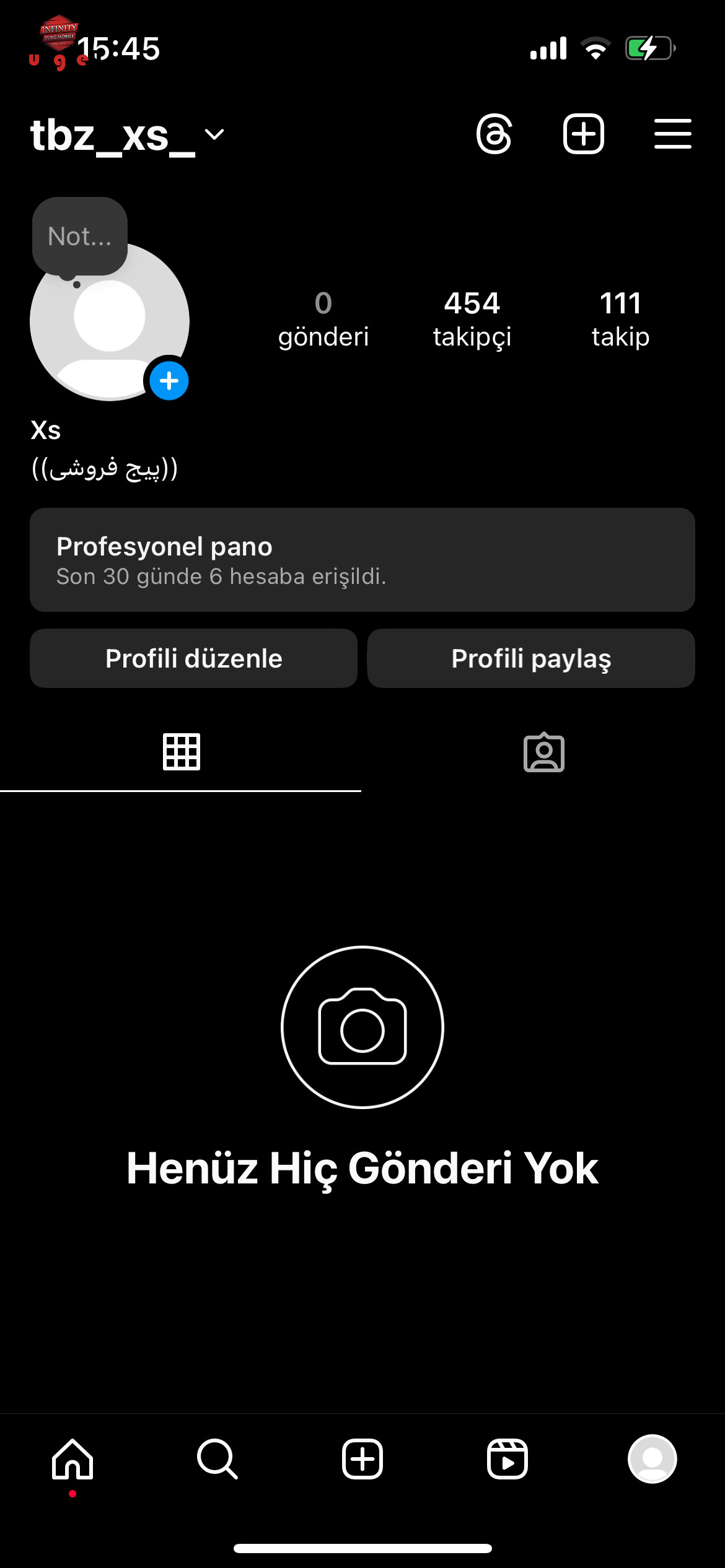Create a post from bottom bar plus
This screenshot has width=725, height=1568.
tap(362, 1459)
